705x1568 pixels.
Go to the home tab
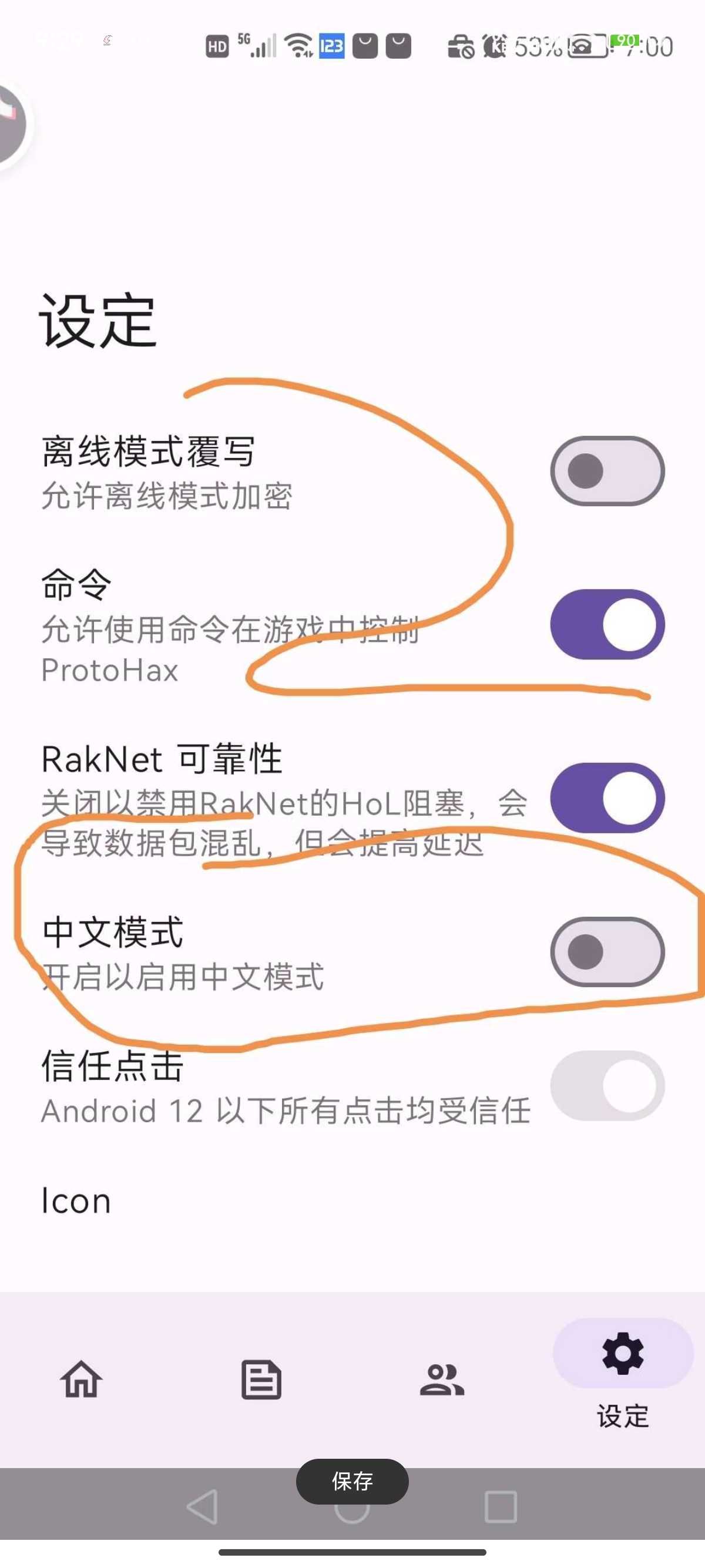click(x=81, y=1379)
